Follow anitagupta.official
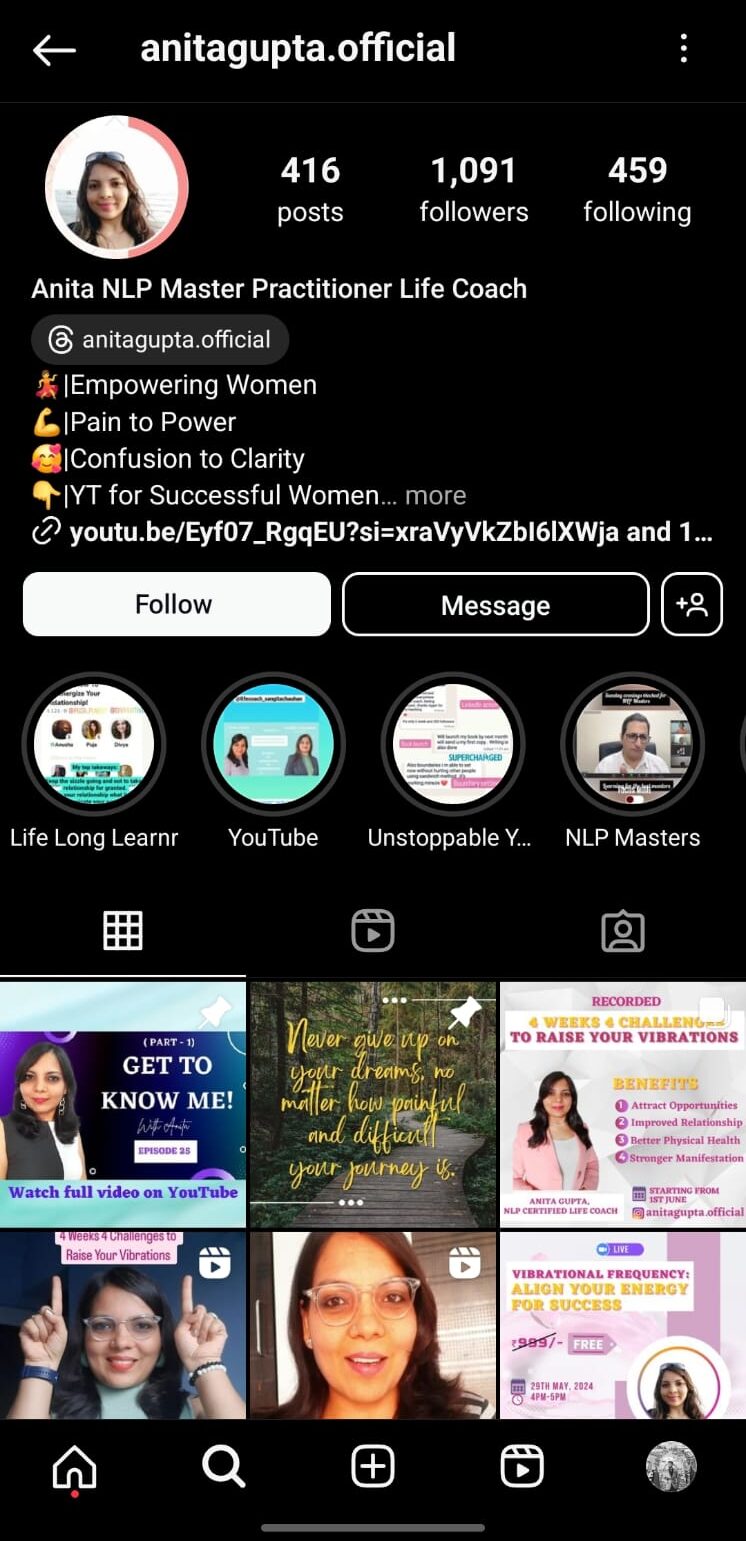 point(176,604)
